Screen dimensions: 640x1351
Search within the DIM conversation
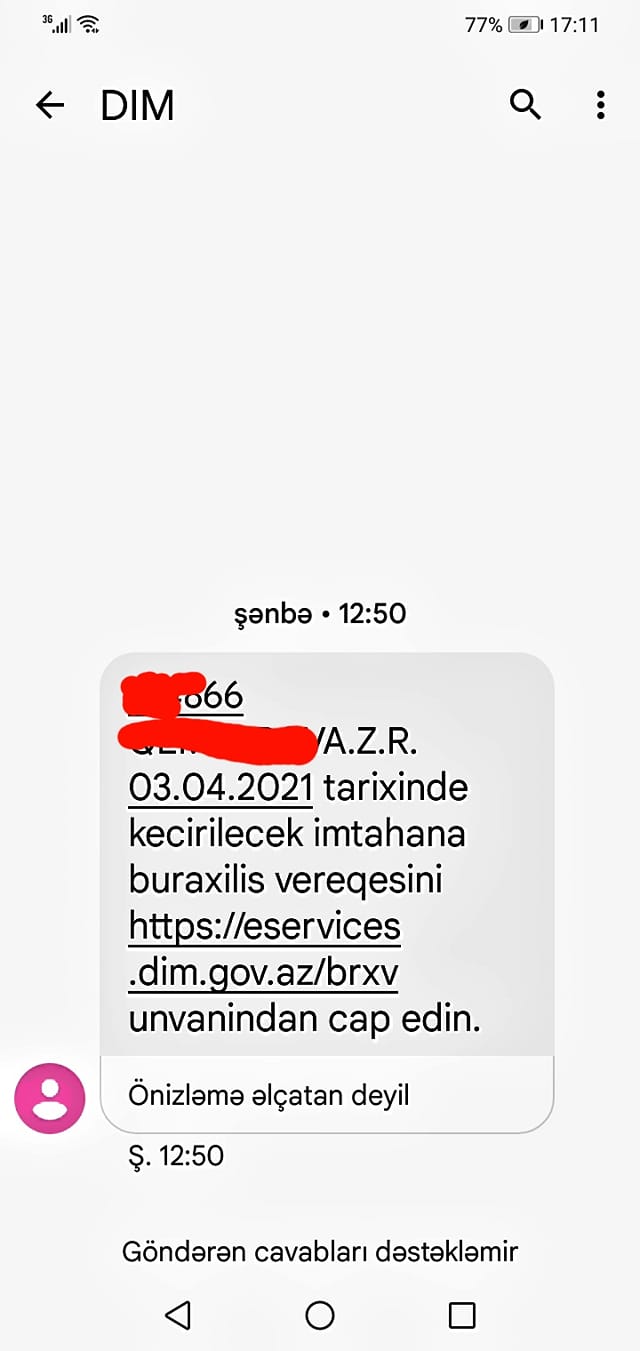pyautogui.click(x=526, y=104)
